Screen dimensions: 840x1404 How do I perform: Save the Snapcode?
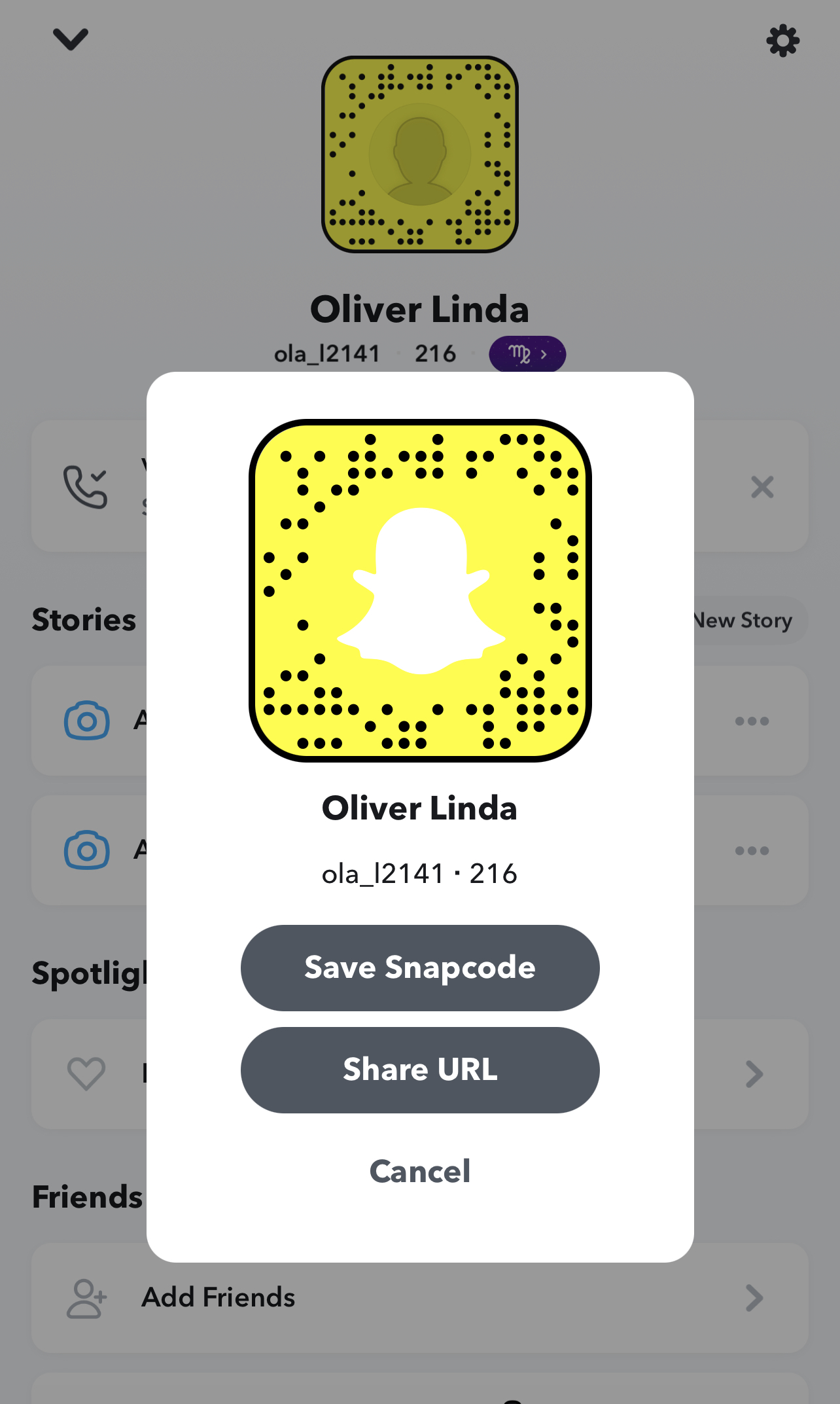point(420,967)
